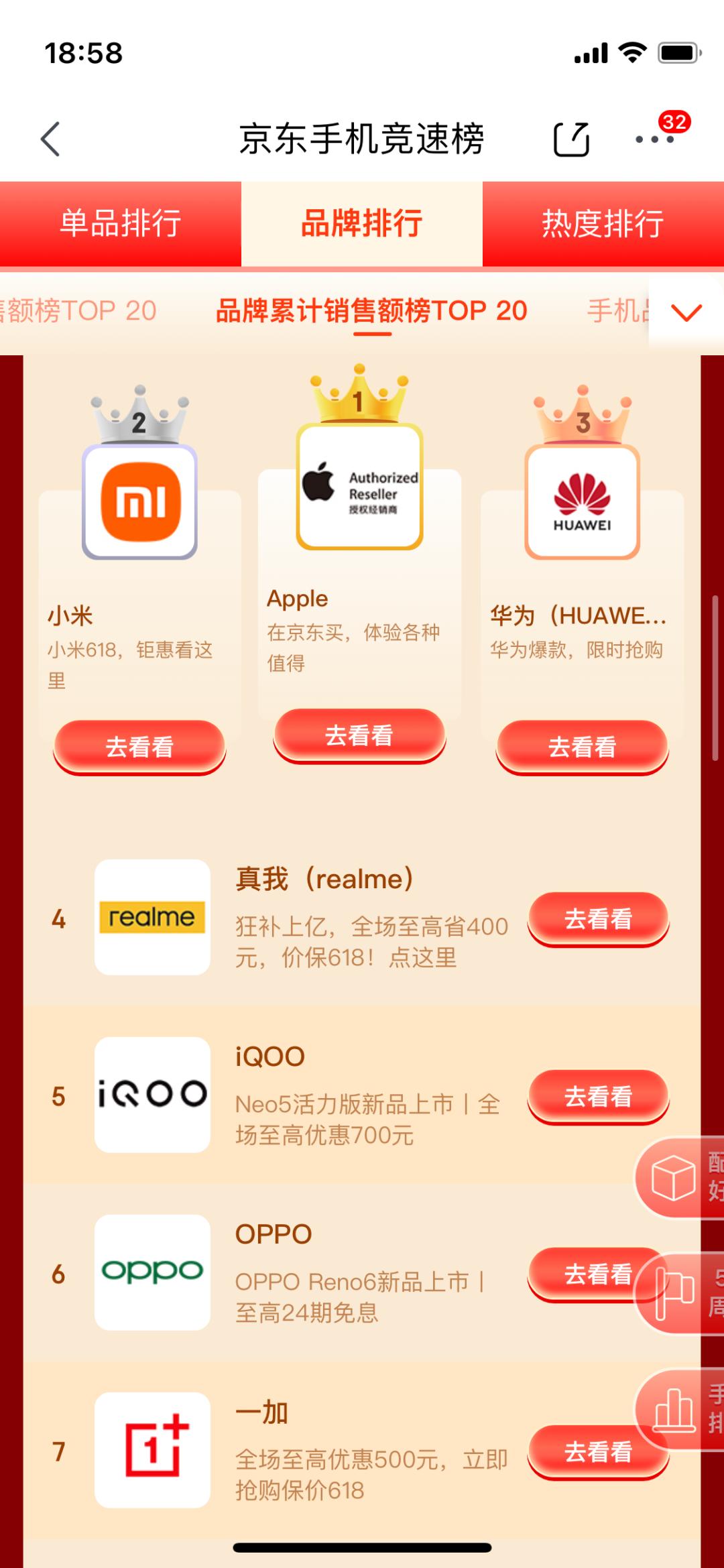Tap 去看看 under 小米
The image size is (724, 1568).
(x=139, y=746)
